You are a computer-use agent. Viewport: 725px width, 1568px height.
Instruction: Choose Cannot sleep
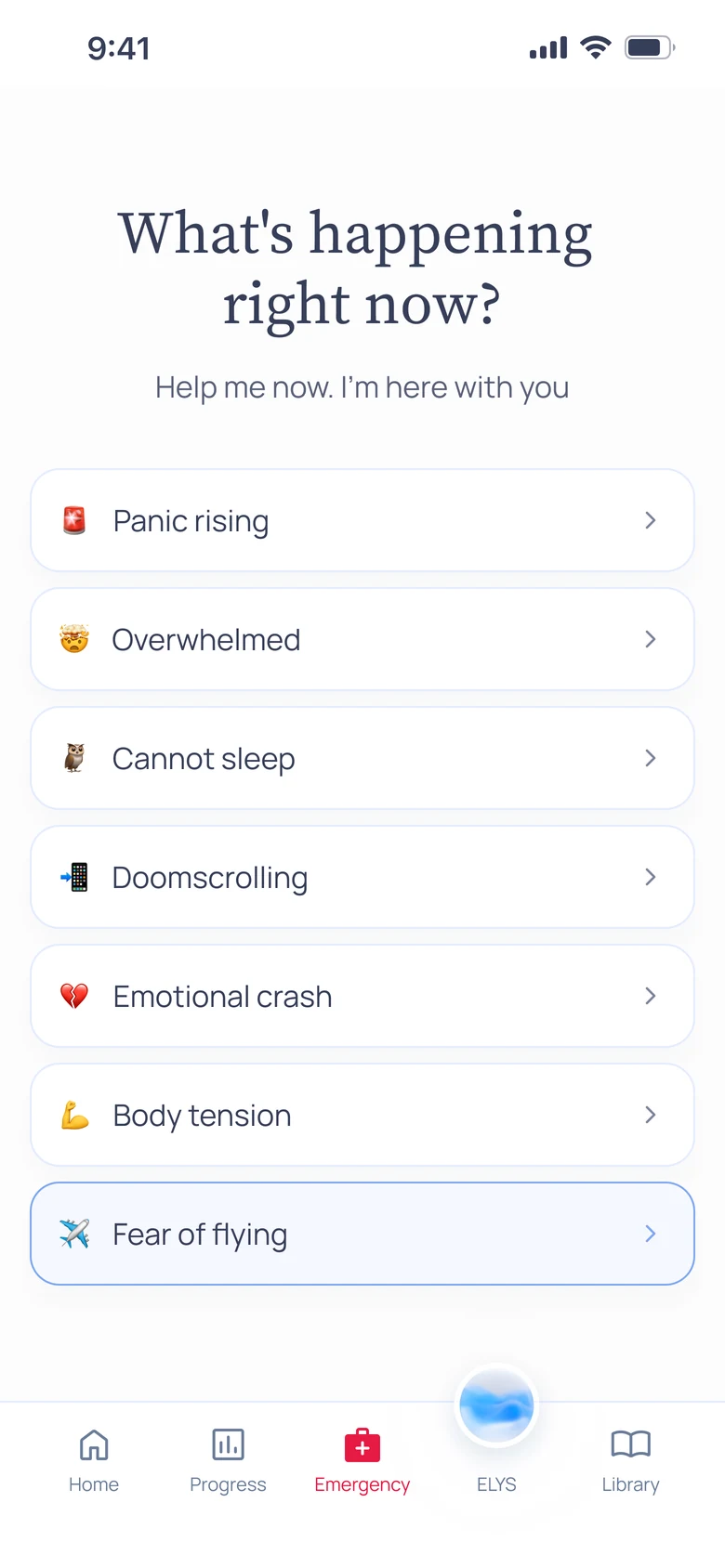click(x=362, y=758)
